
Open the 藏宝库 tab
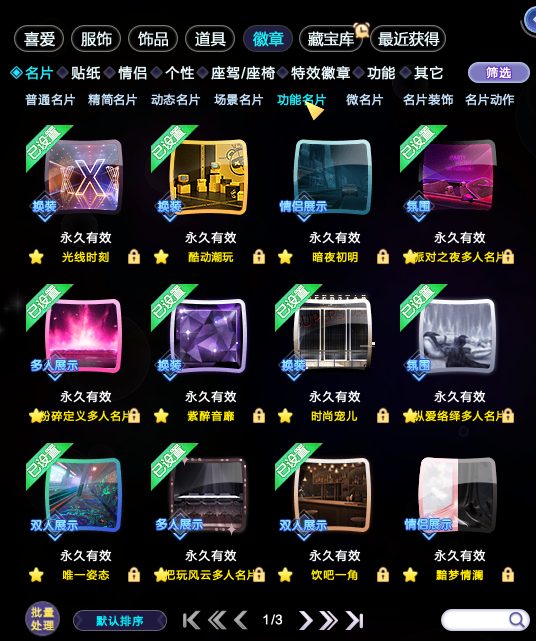(x=331, y=39)
